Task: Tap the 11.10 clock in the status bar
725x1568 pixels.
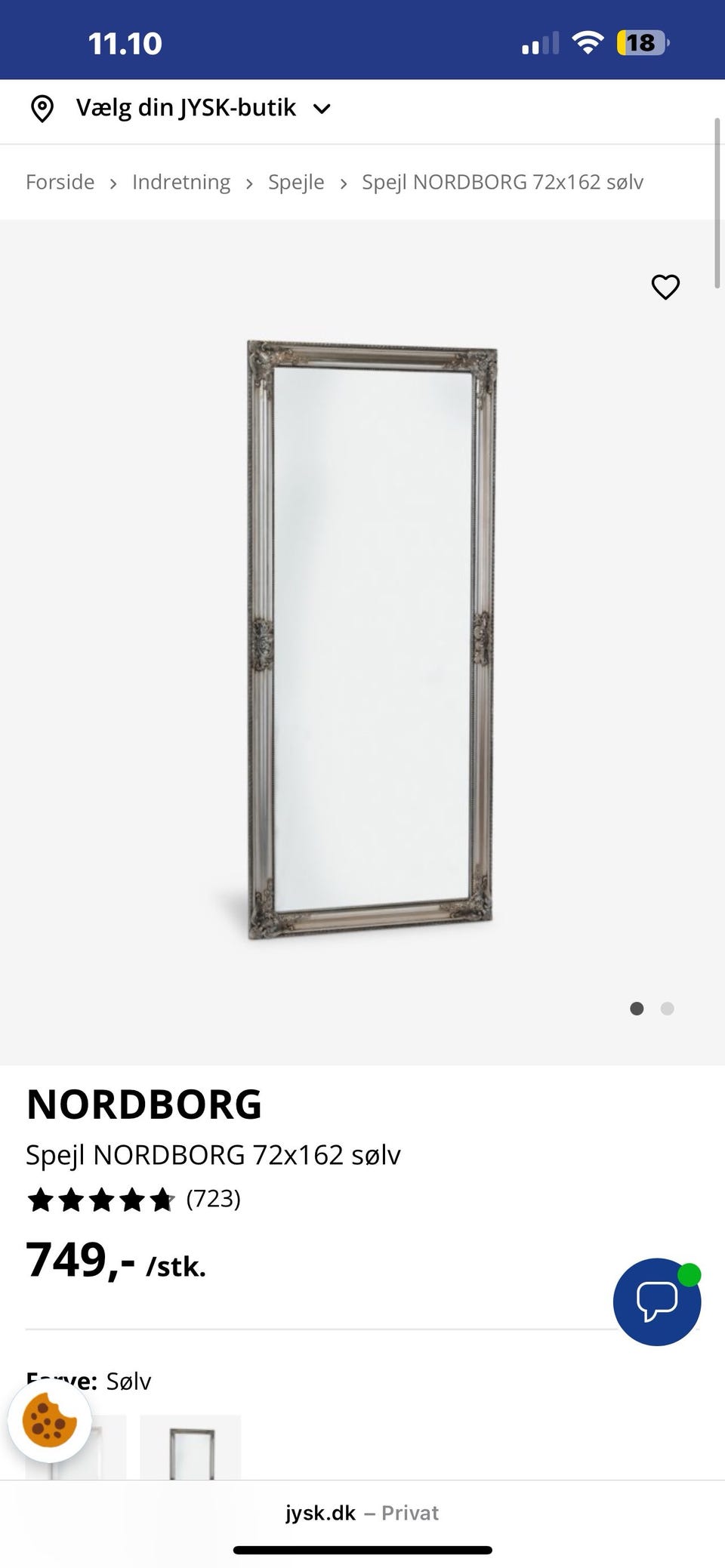Action: pos(124,42)
